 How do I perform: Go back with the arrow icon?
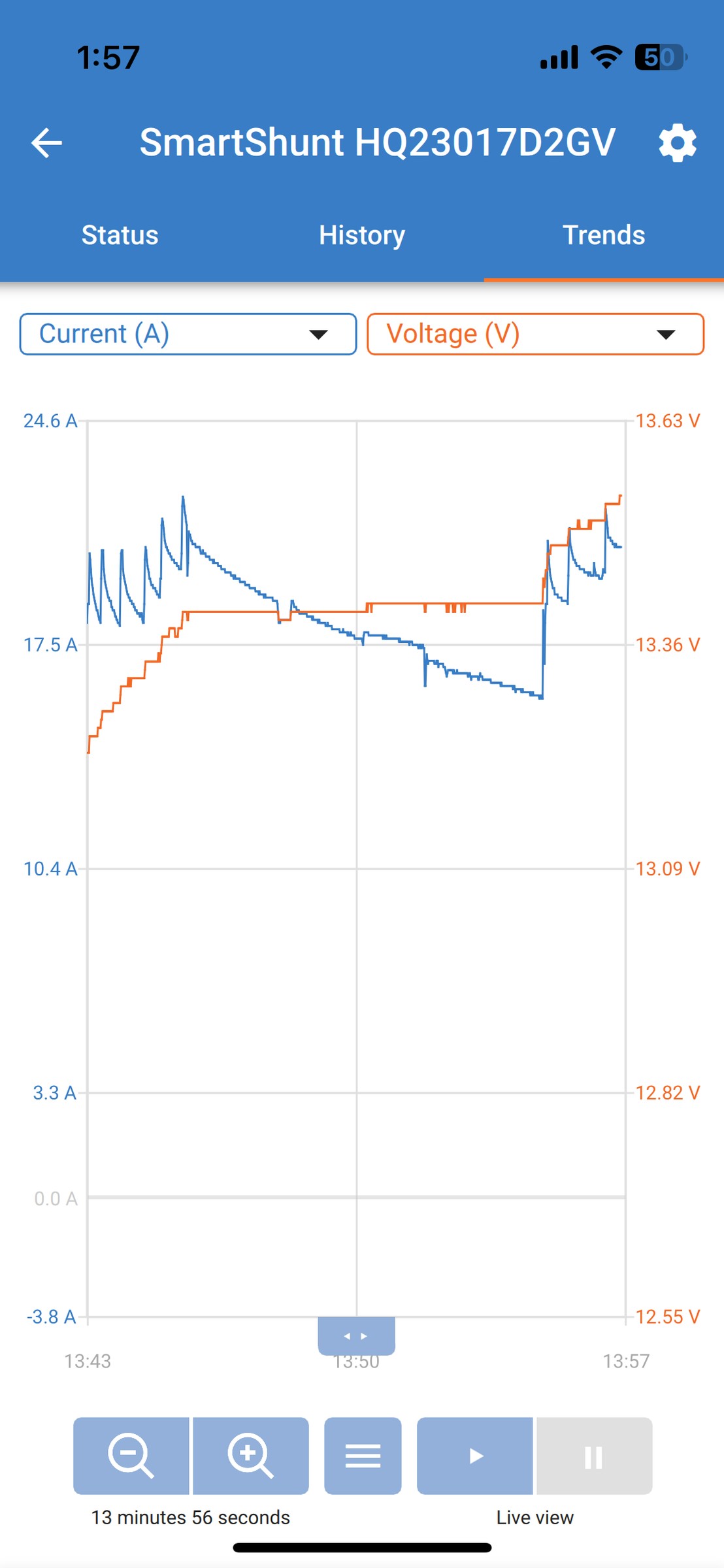[x=46, y=143]
